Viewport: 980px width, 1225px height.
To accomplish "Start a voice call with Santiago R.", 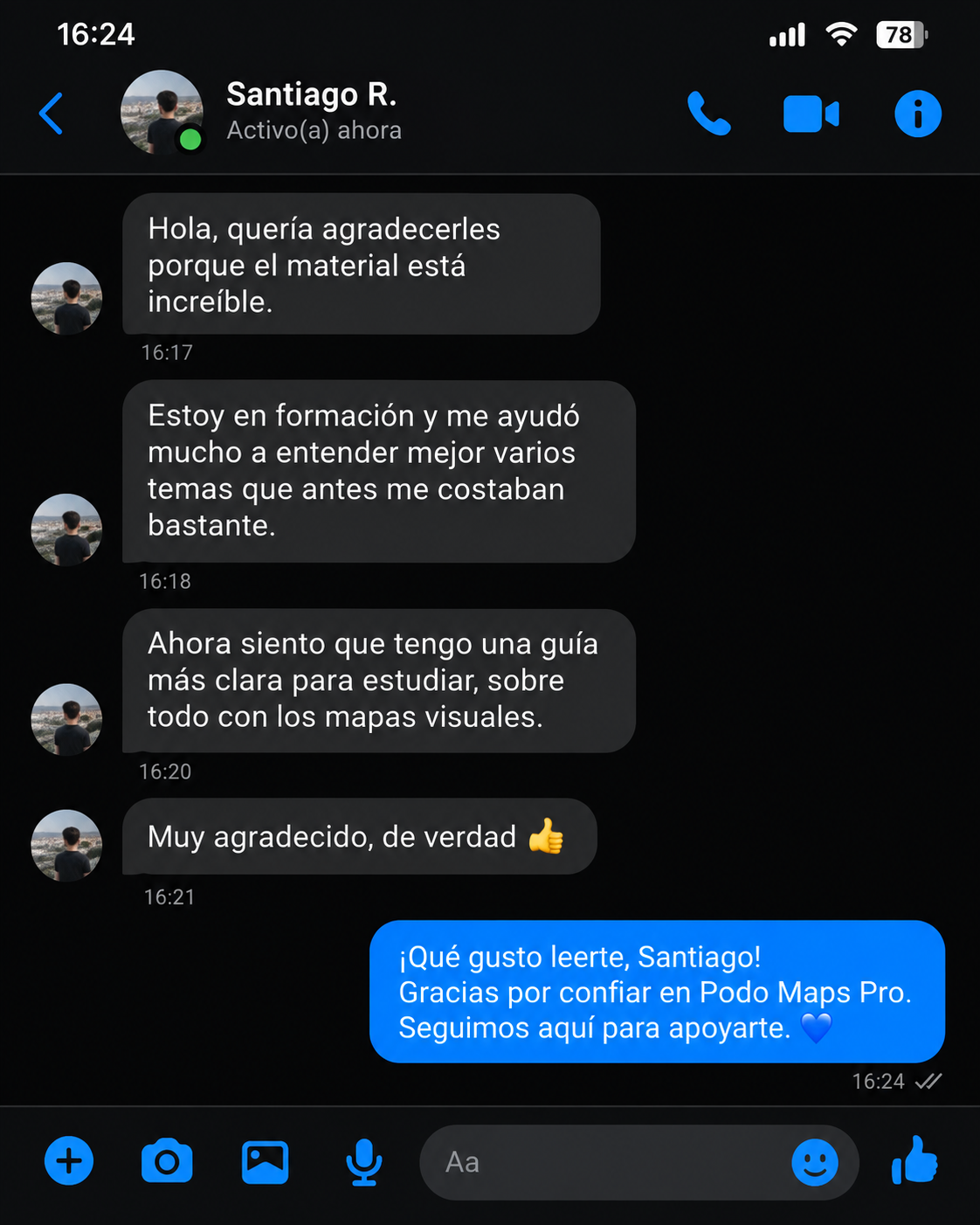I will coord(708,114).
